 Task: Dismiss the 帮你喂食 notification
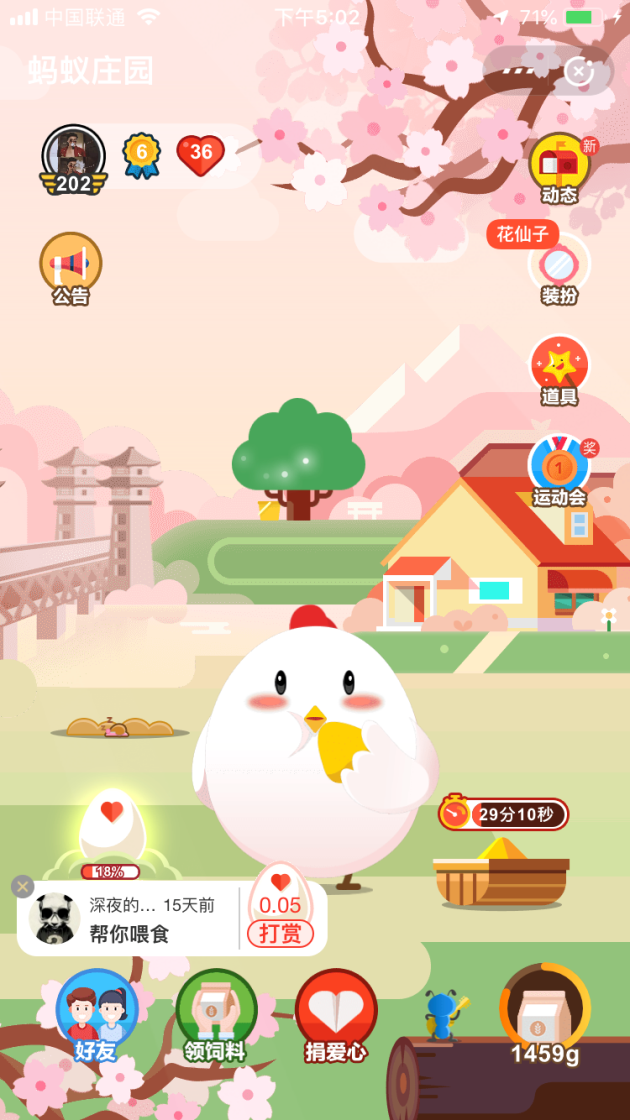(23, 886)
